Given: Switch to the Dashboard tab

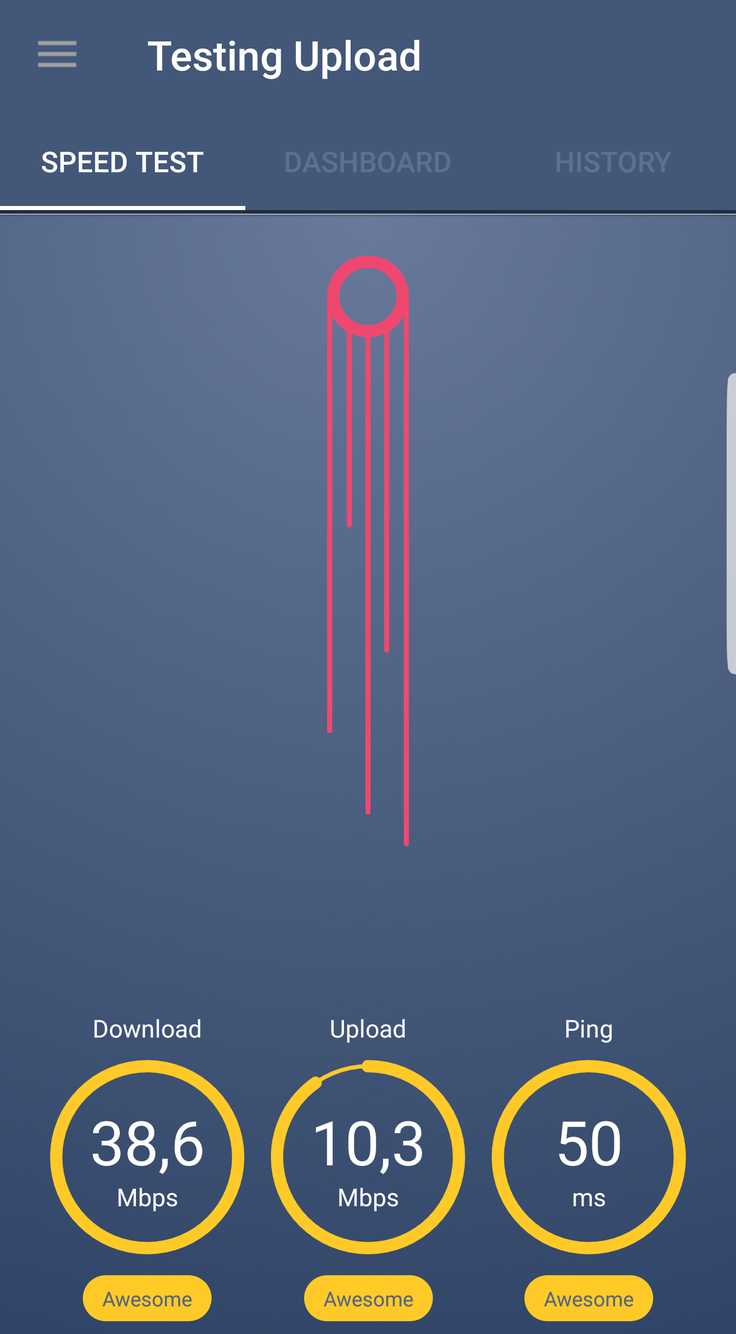Looking at the screenshot, I should (367, 162).
